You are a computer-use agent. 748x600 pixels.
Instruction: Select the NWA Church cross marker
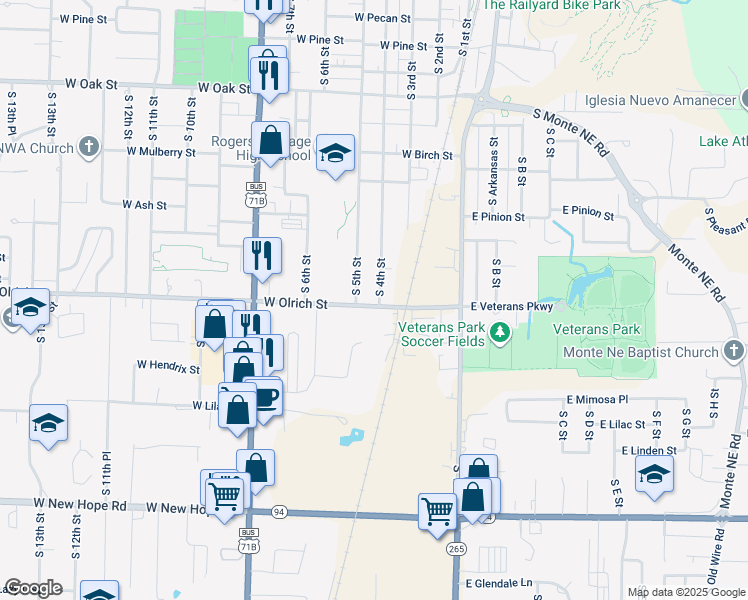click(x=89, y=146)
